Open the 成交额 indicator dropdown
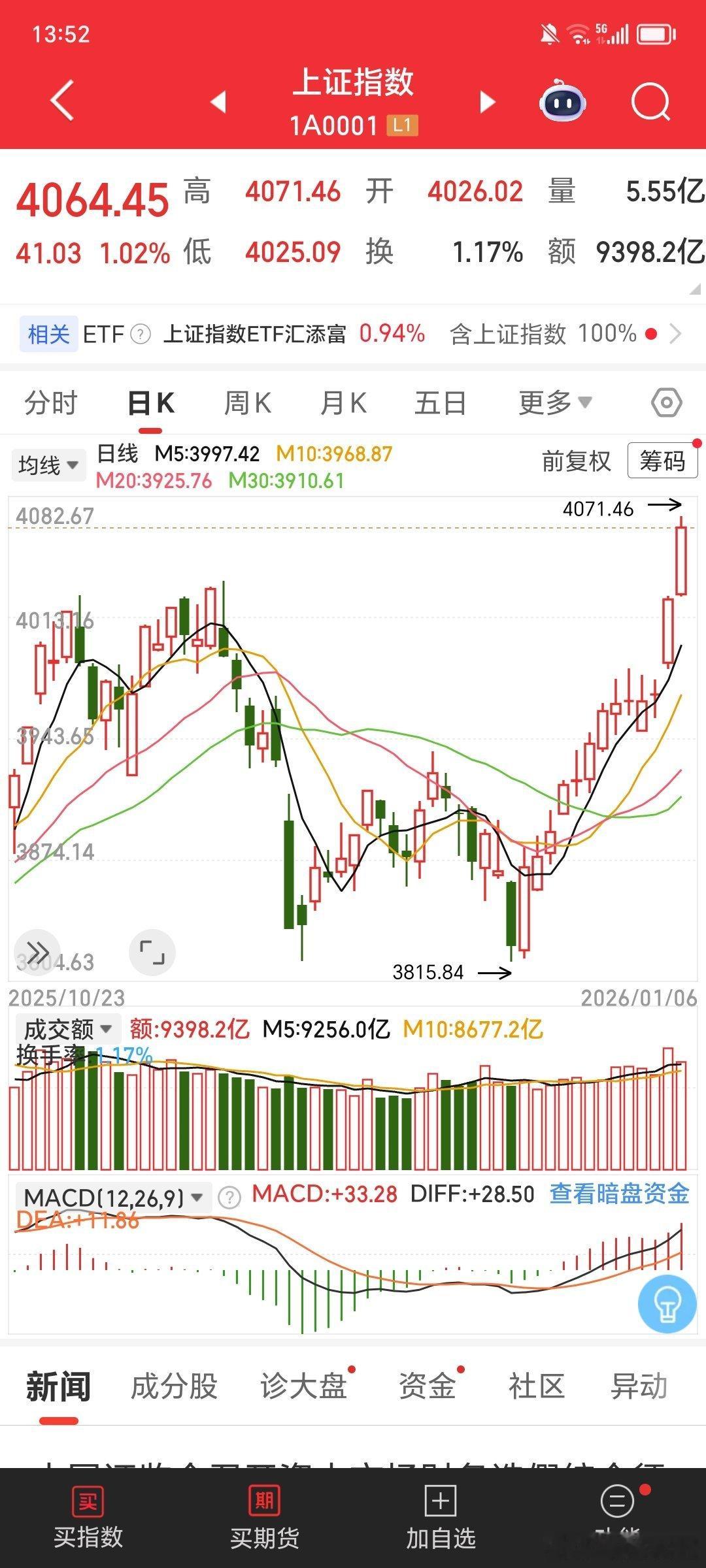 coord(67,1027)
